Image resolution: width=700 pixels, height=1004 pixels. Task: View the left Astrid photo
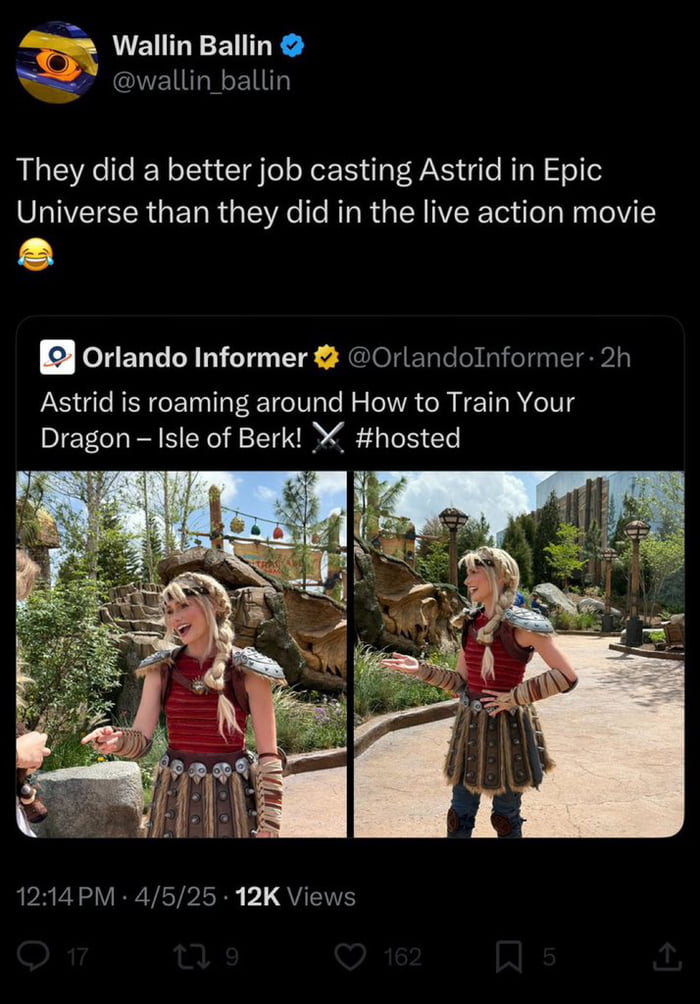[x=181, y=654]
